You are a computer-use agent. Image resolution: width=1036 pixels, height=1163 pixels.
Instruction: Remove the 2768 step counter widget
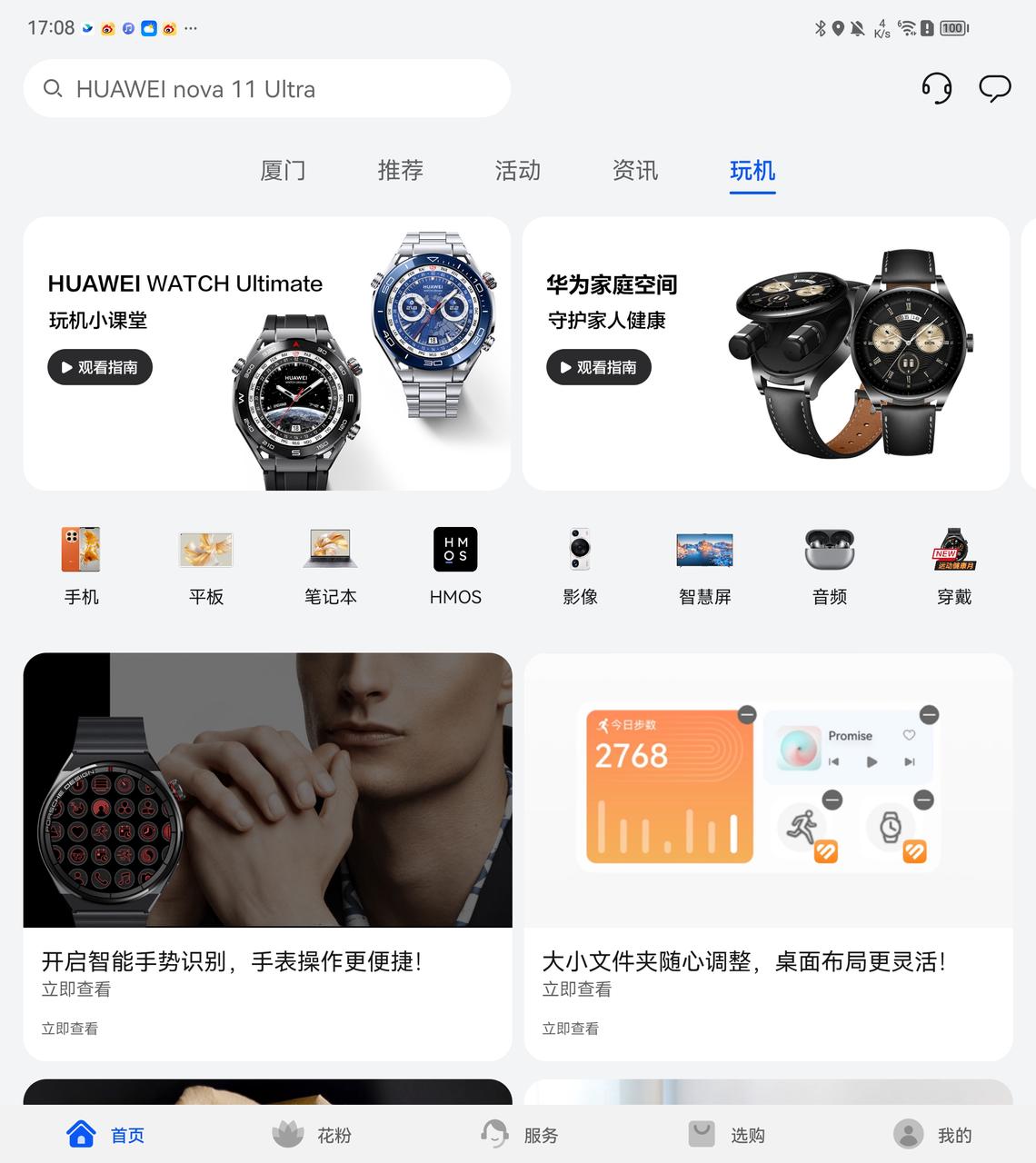[x=747, y=715]
